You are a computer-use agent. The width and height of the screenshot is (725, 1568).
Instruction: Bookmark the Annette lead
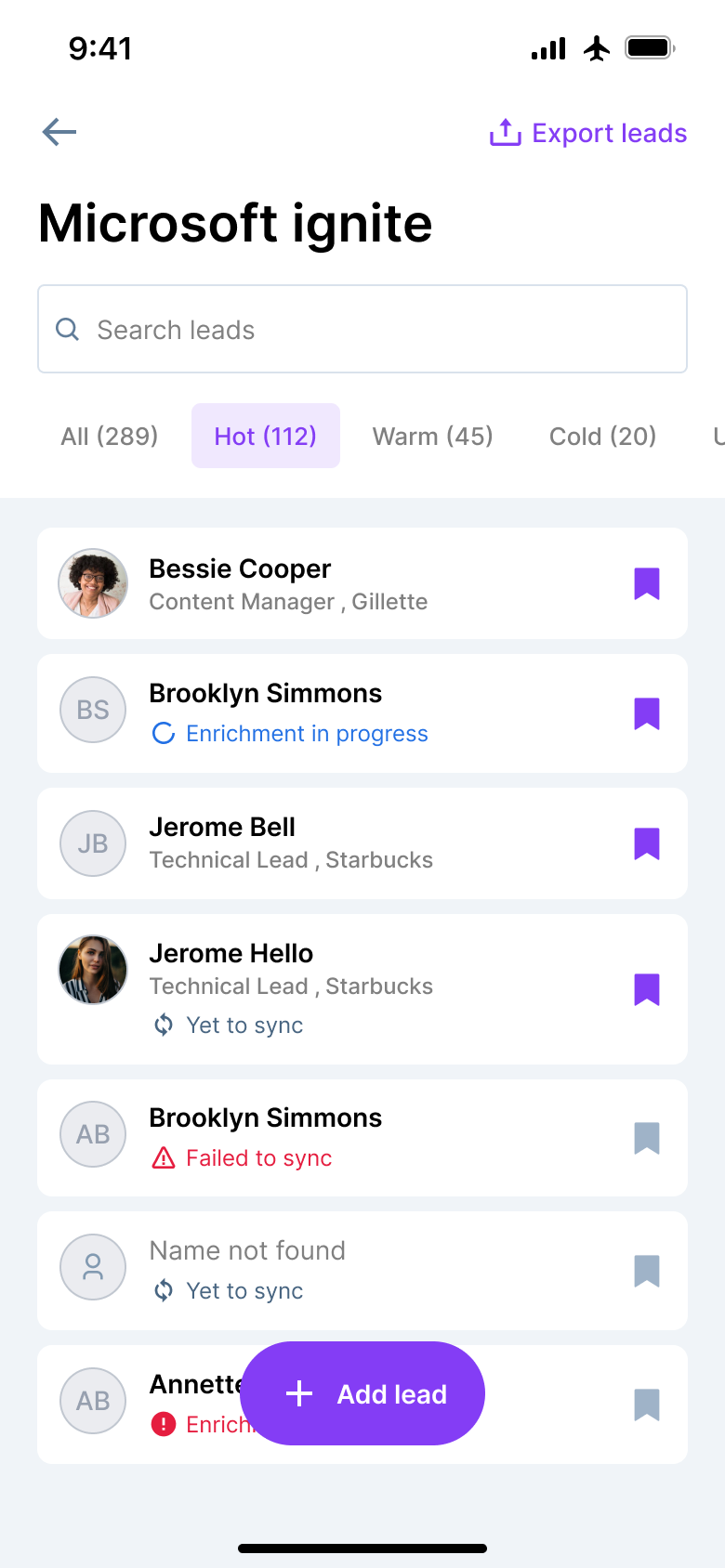(x=647, y=1404)
